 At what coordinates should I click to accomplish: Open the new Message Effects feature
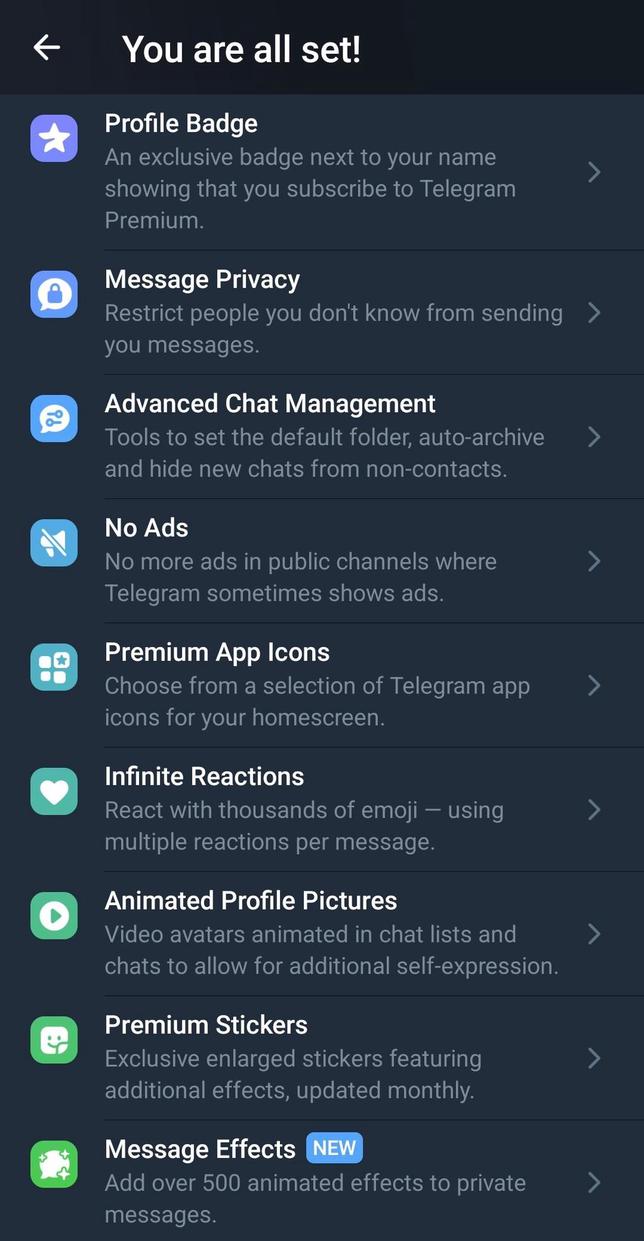(320, 1182)
